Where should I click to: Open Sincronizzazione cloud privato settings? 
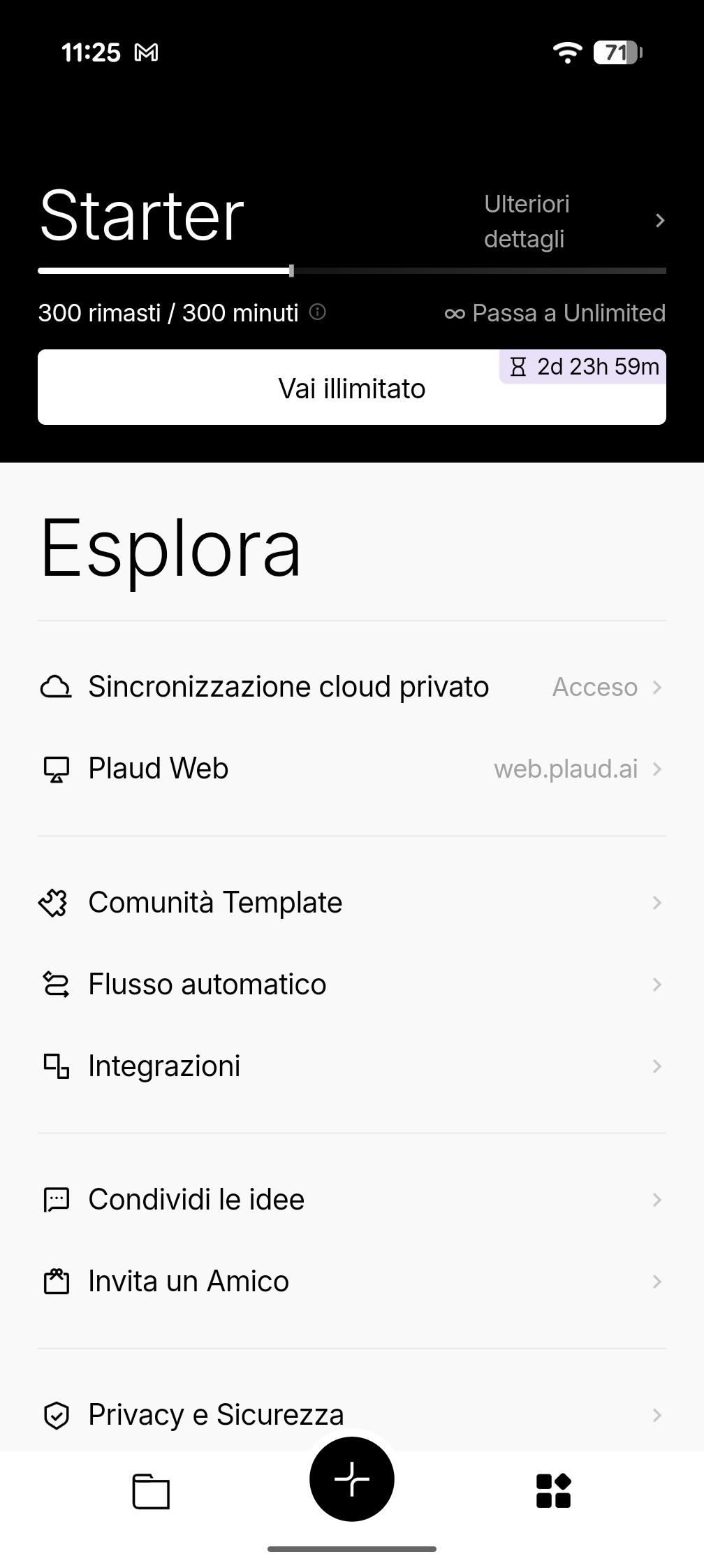pyautogui.click(x=352, y=687)
